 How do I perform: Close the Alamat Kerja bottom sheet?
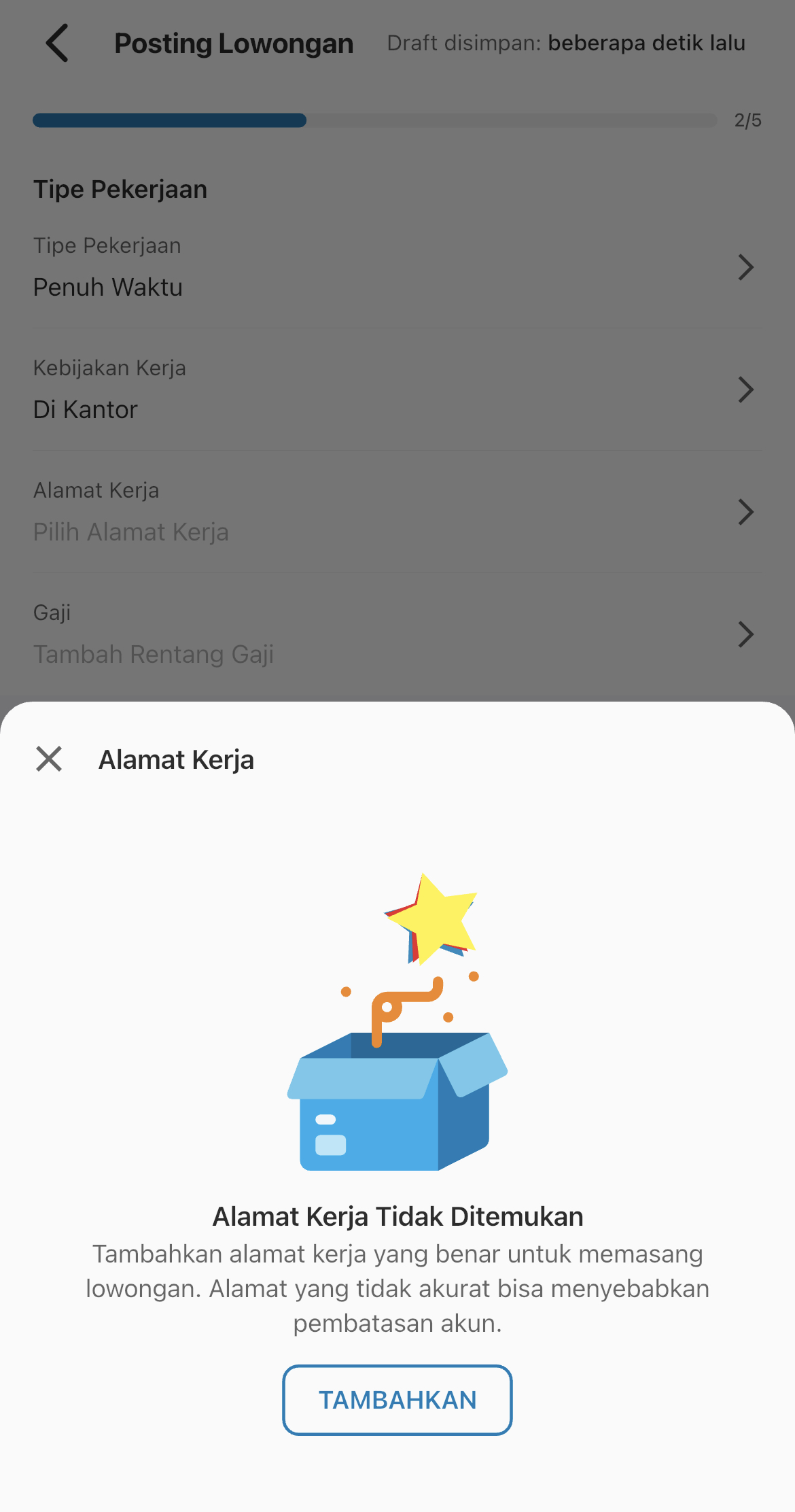49,759
